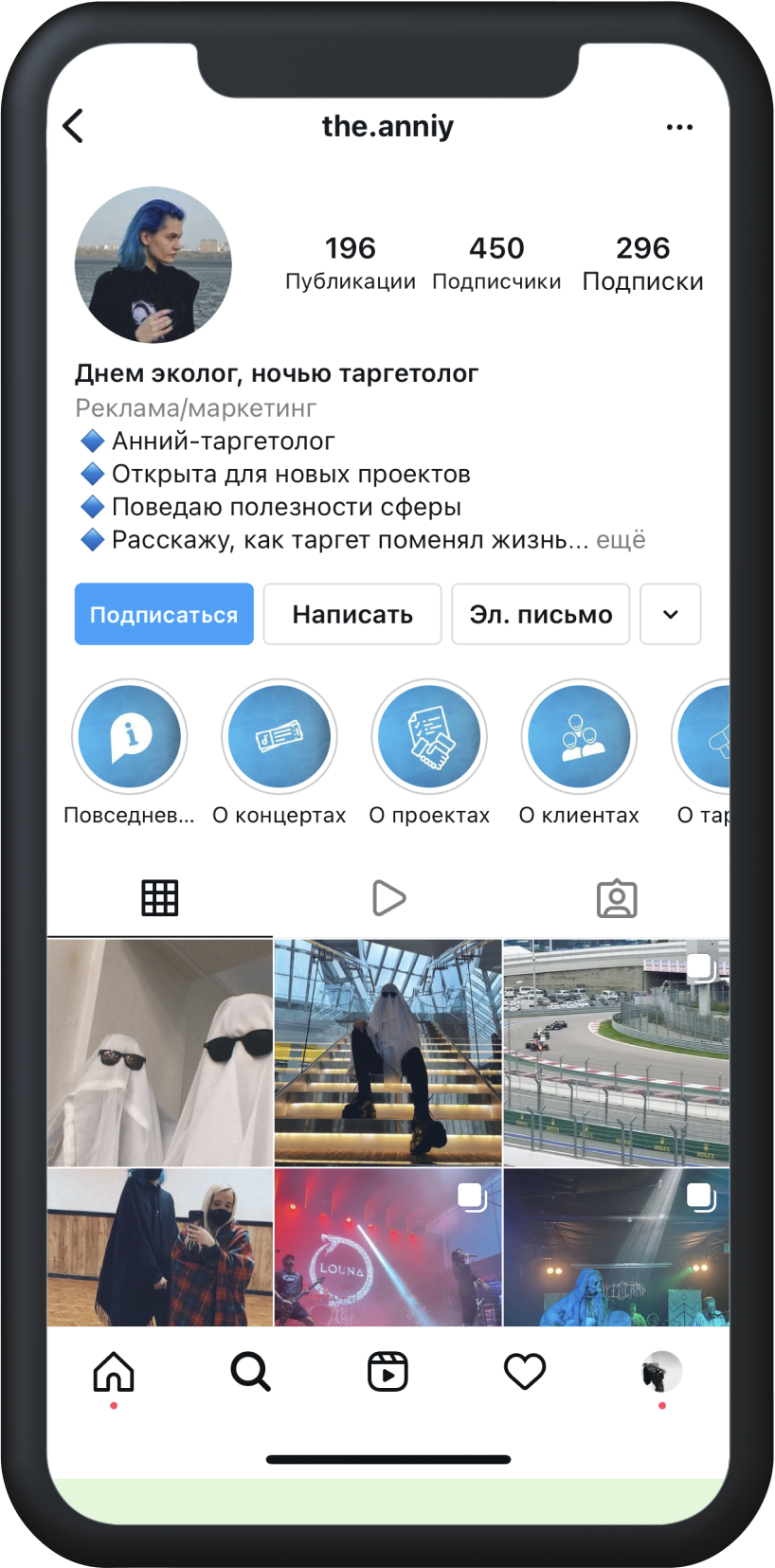The height and width of the screenshot is (1568, 775).
Task: Open the Повседнев... story highlight
Action: pos(130,736)
